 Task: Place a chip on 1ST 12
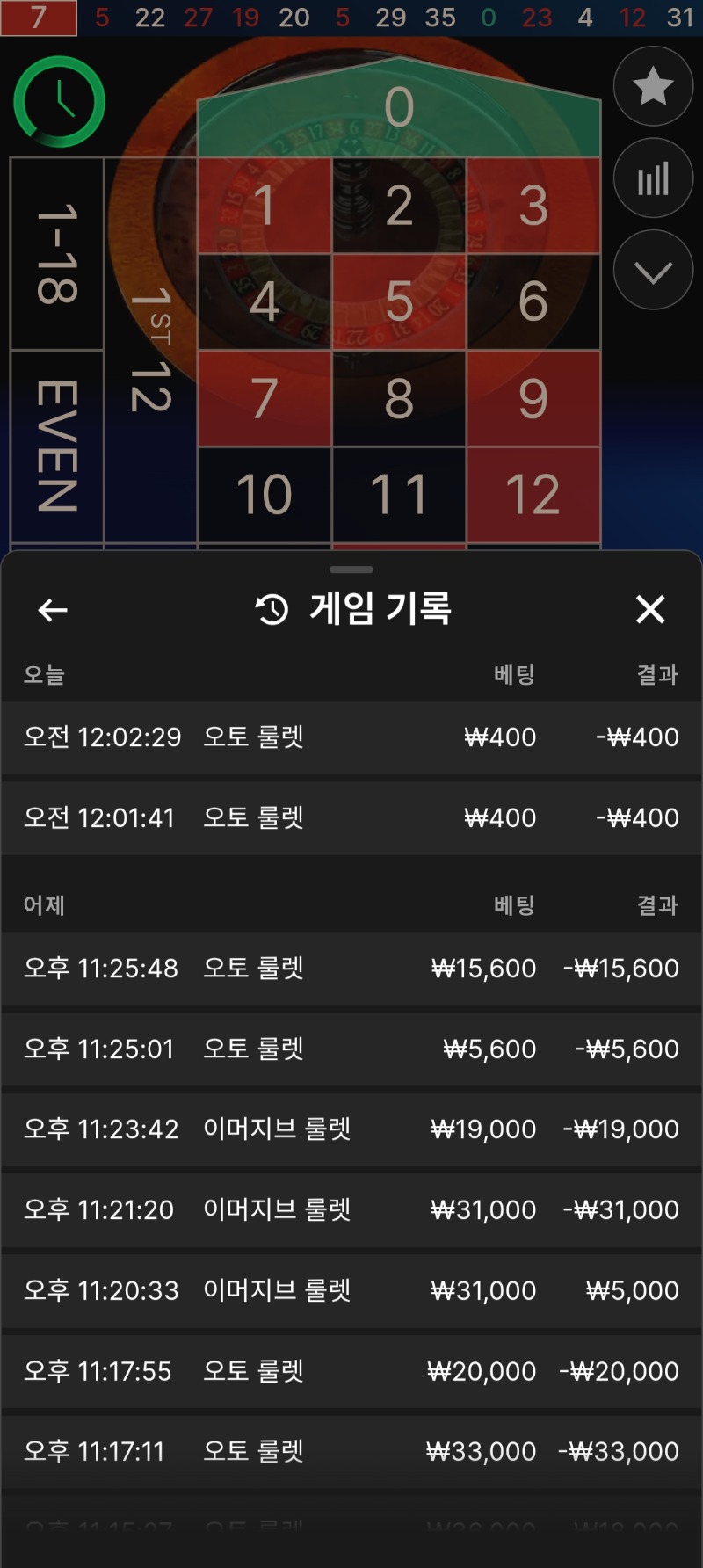(150, 352)
